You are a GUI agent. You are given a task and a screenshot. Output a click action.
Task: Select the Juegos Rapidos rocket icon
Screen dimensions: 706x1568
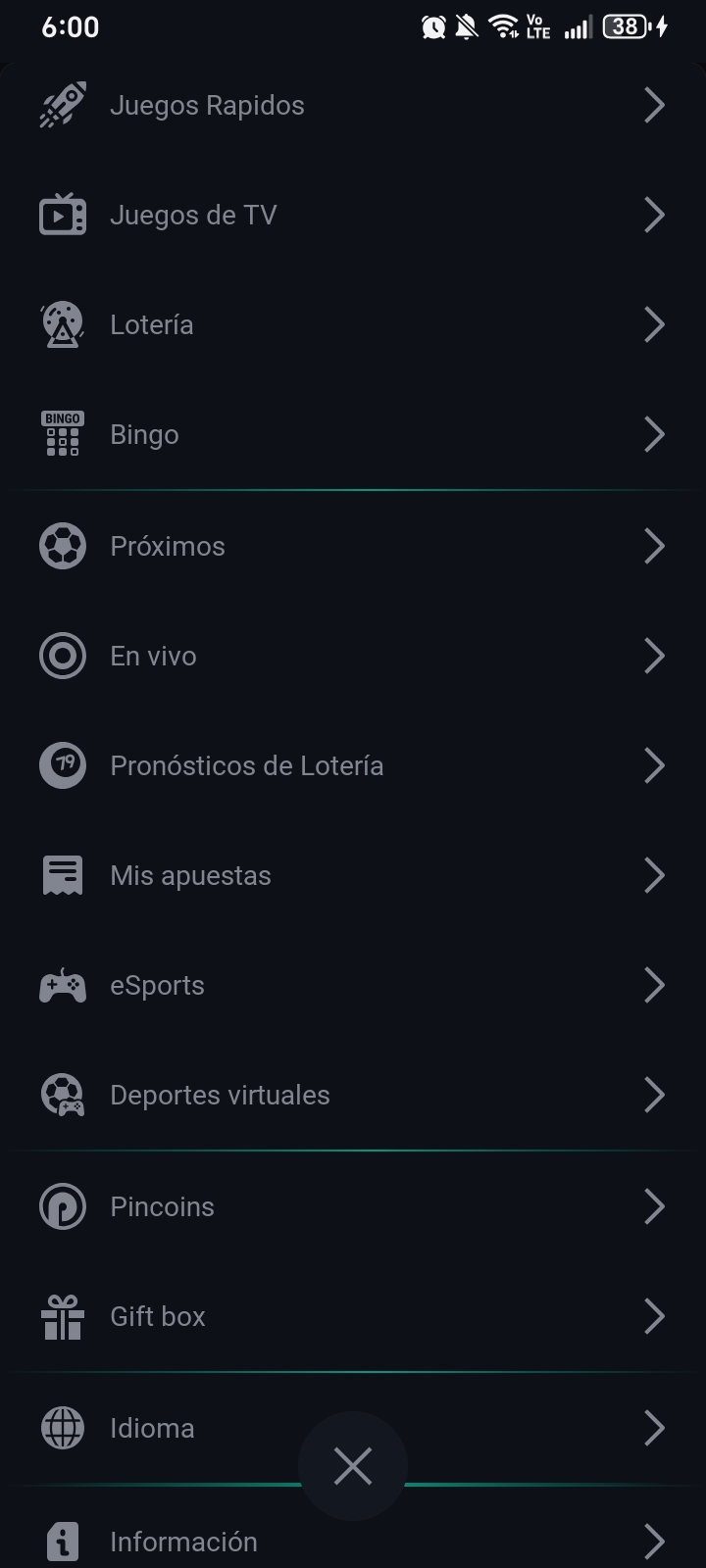pyautogui.click(x=63, y=105)
